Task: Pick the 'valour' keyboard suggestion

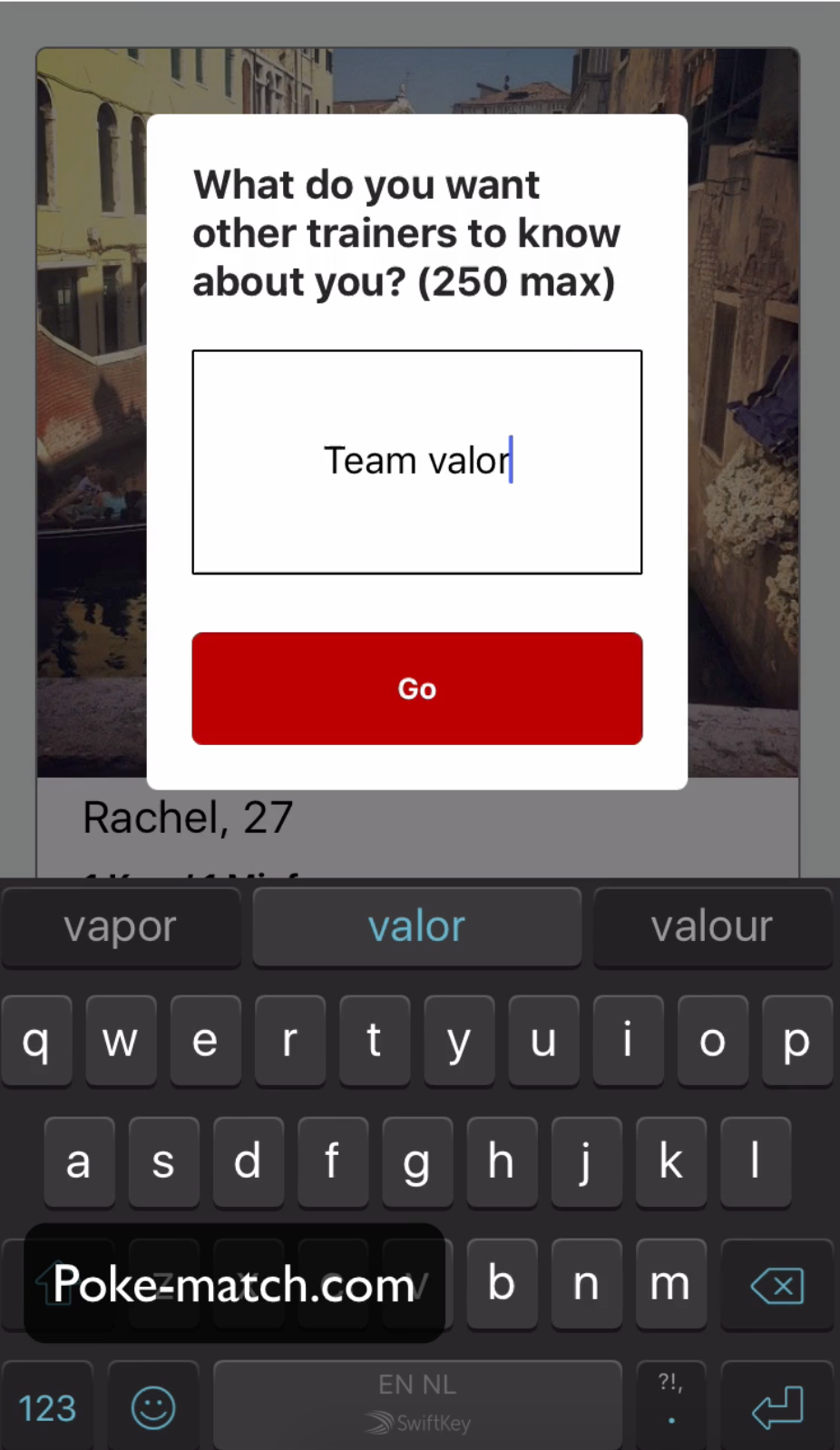Action: point(712,927)
